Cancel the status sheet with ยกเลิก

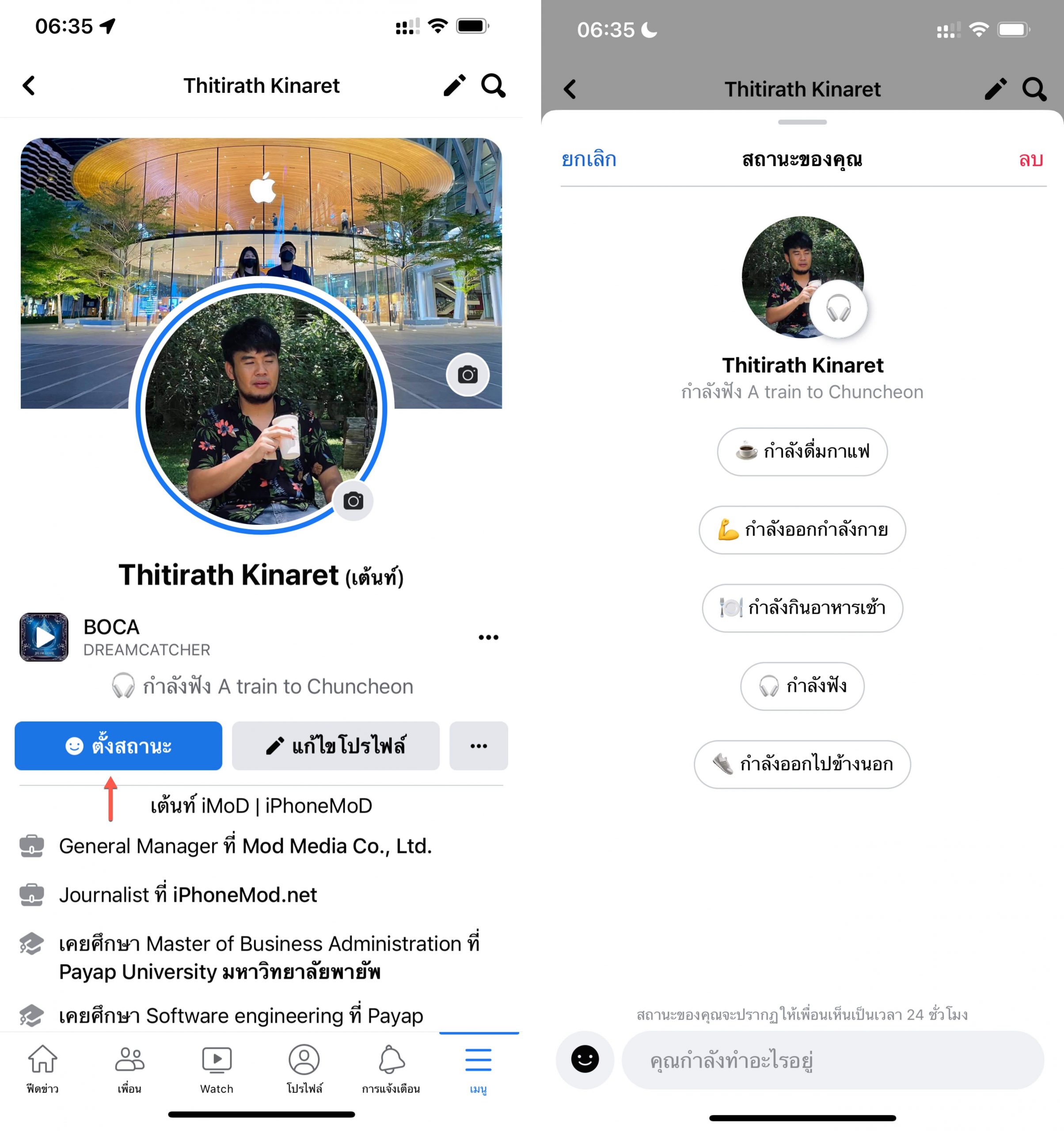click(589, 159)
